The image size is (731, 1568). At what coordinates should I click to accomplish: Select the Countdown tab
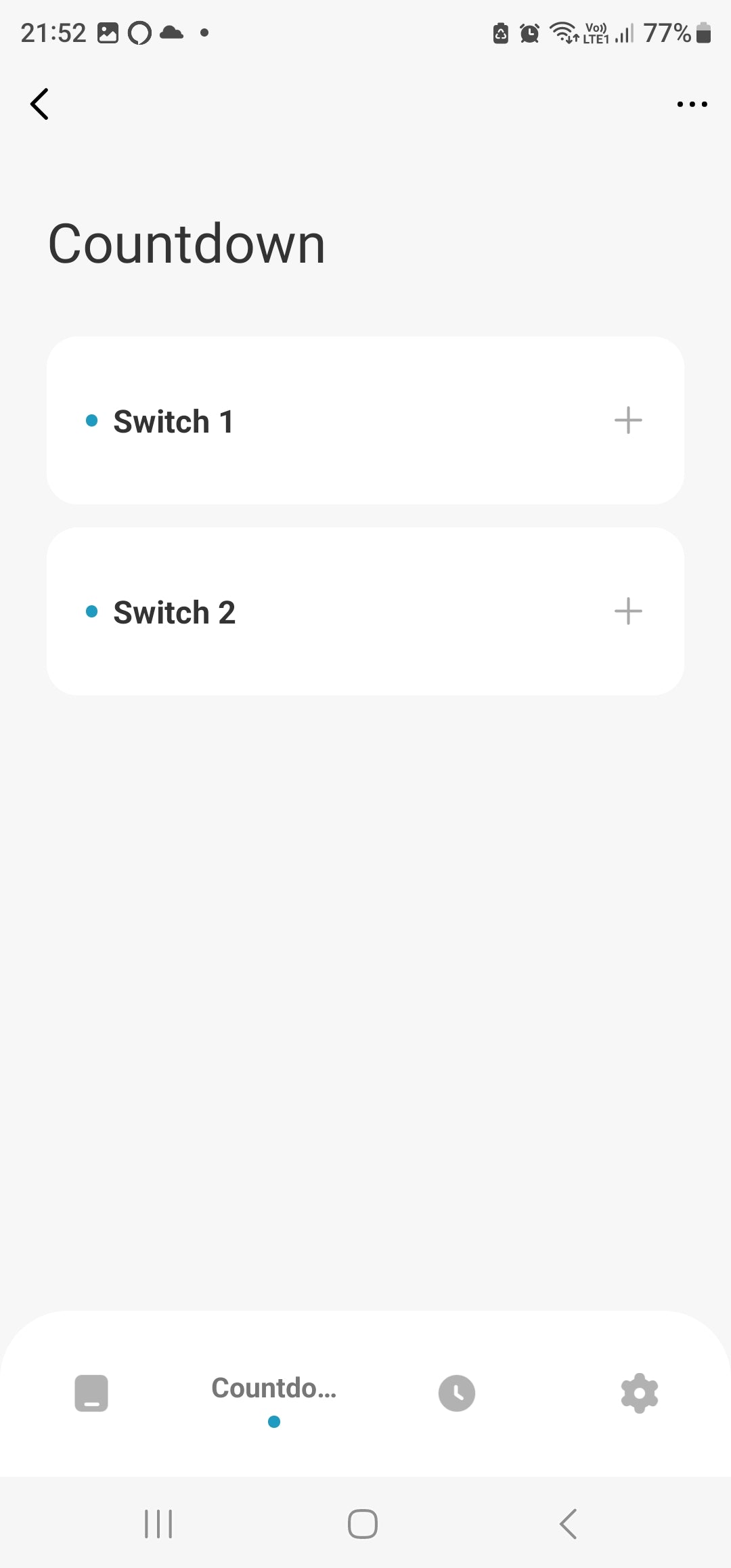click(x=274, y=1393)
